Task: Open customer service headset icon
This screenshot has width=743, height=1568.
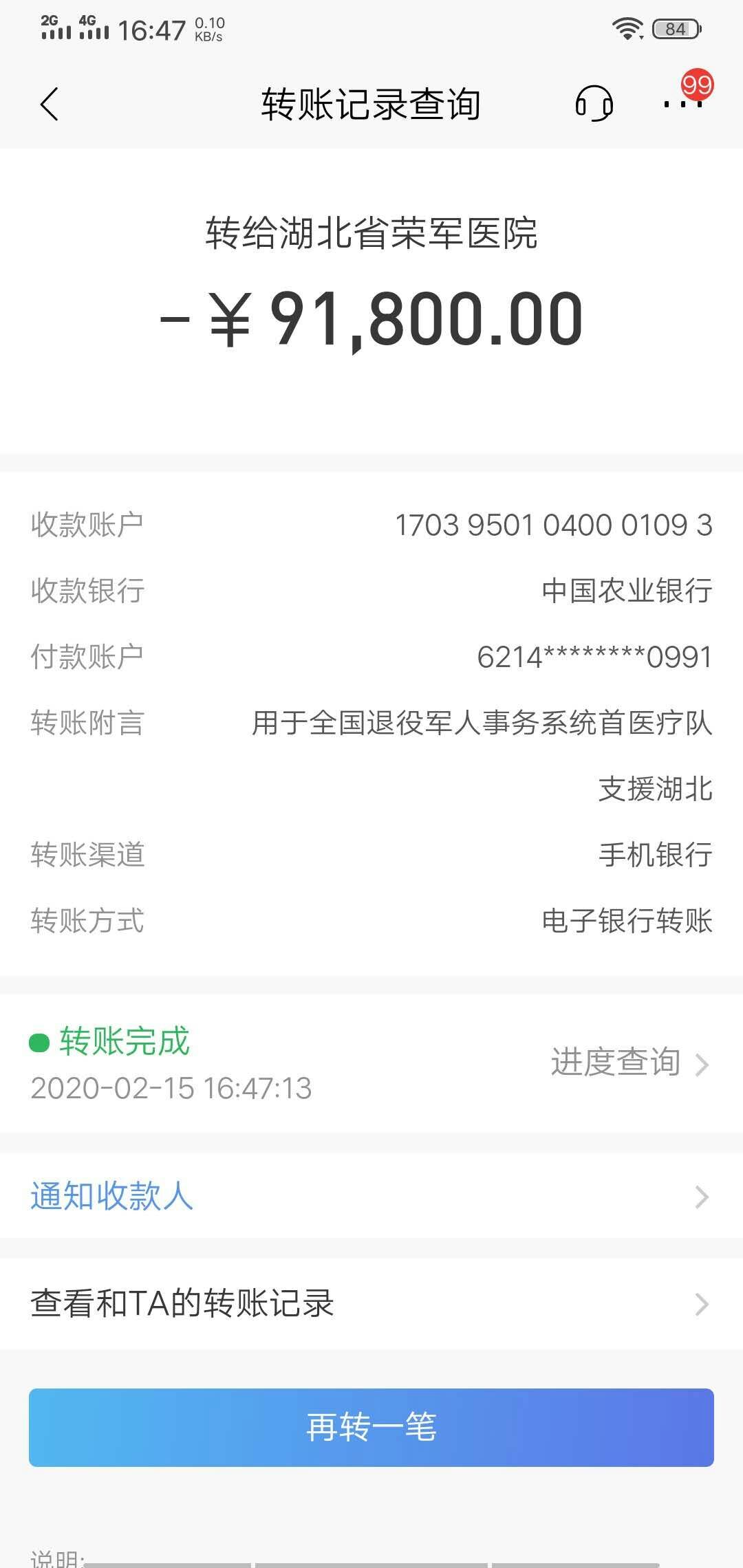Action: click(594, 104)
